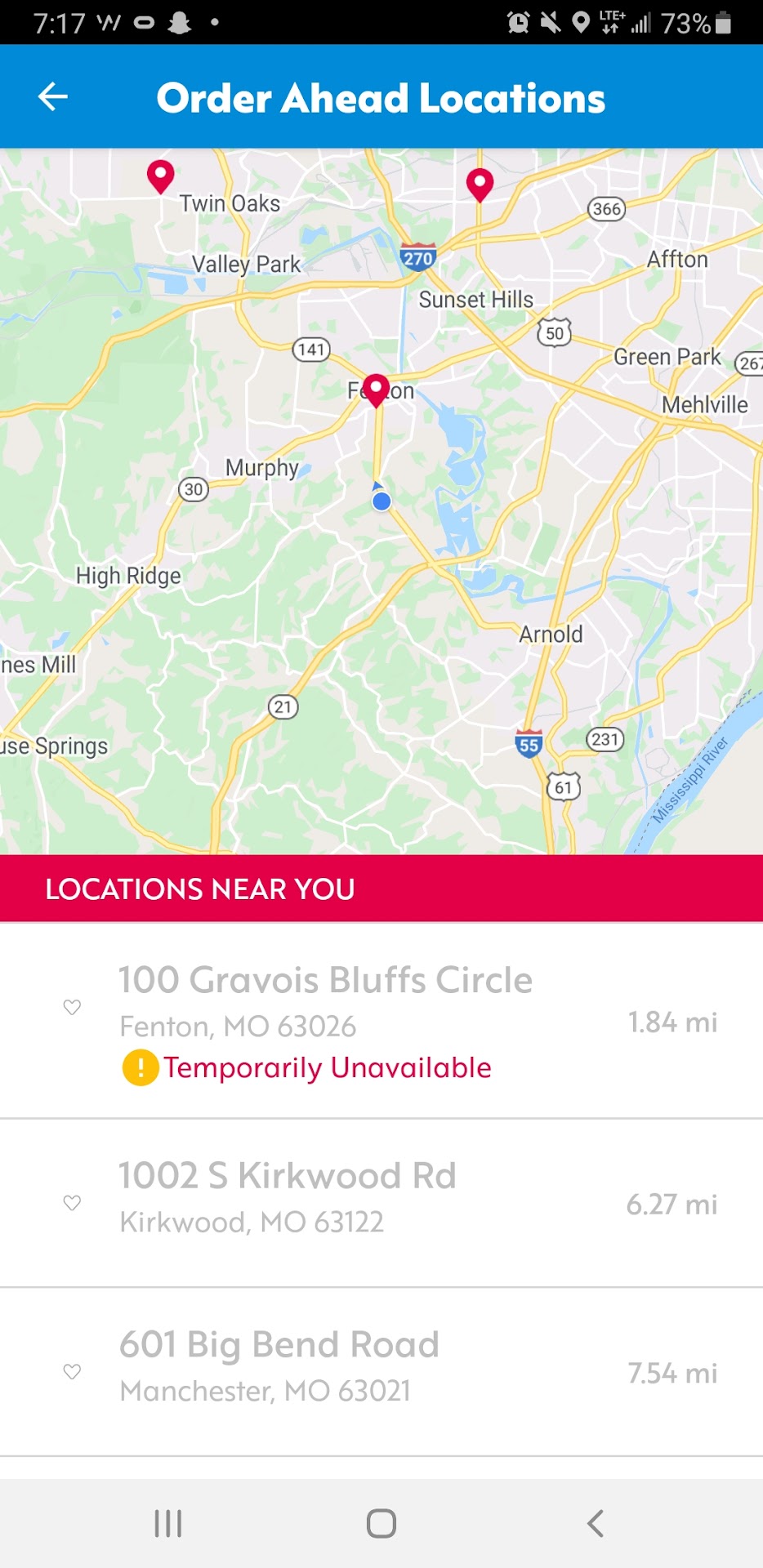
Task: Tap the system home button
Action: coord(381,1523)
